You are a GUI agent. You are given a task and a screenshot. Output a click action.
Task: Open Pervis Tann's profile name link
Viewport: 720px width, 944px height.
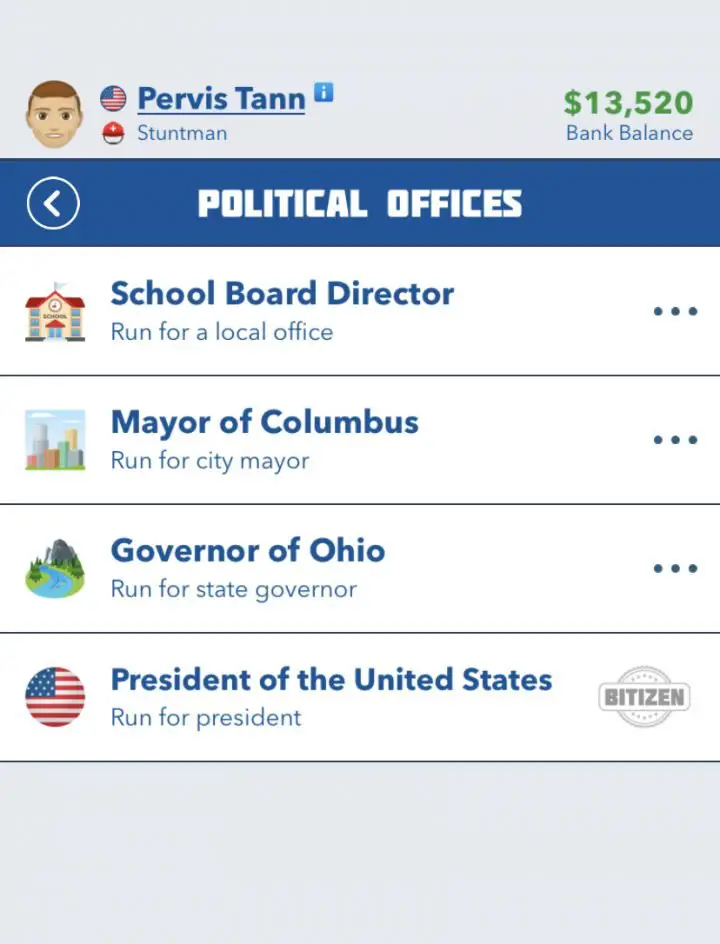point(221,99)
